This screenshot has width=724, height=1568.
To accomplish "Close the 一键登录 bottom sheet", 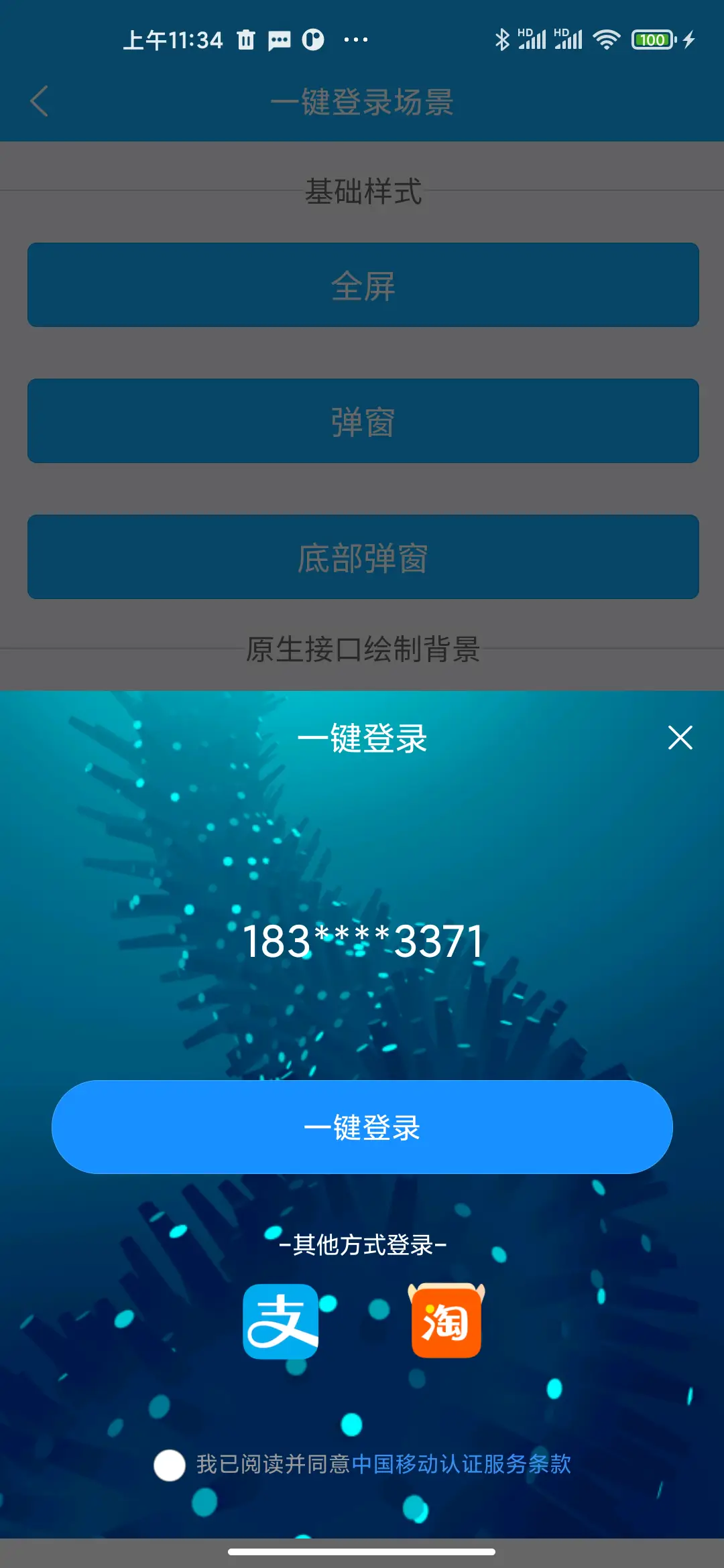I will [x=680, y=738].
